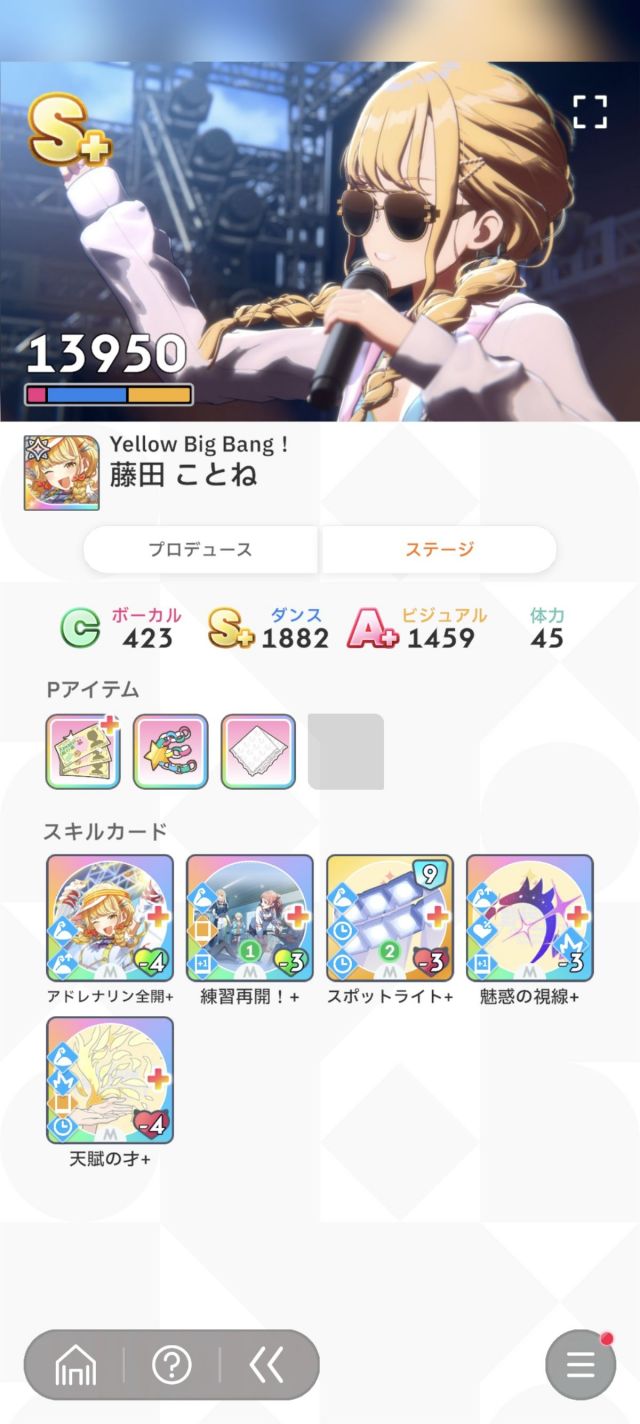This screenshot has height=1424, width=640.
Task: Open the 天賦の才+ skill card
Action: coord(110,1080)
